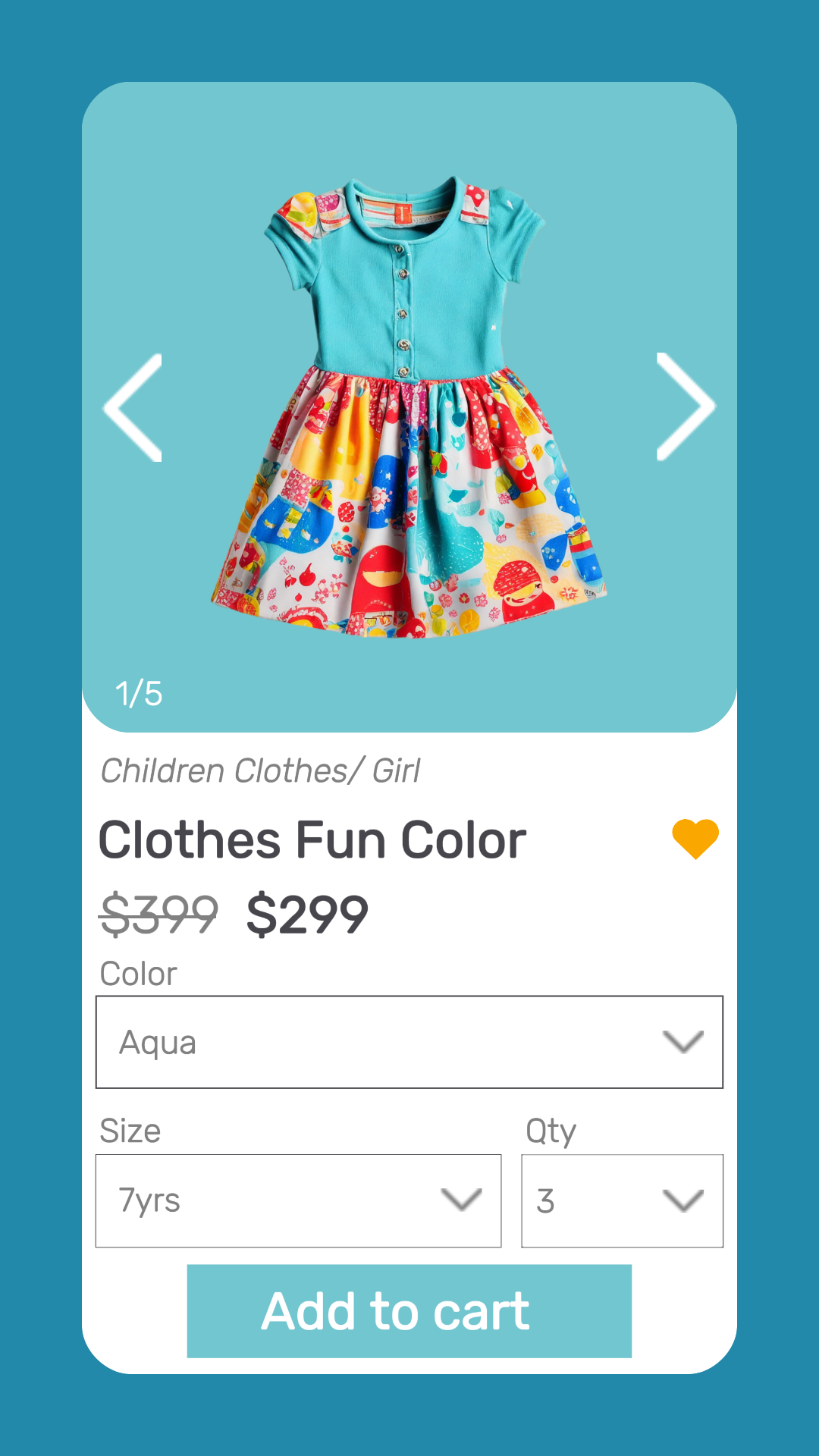The width and height of the screenshot is (819, 1456).
Task: Show the next product image
Action: tap(685, 406)
